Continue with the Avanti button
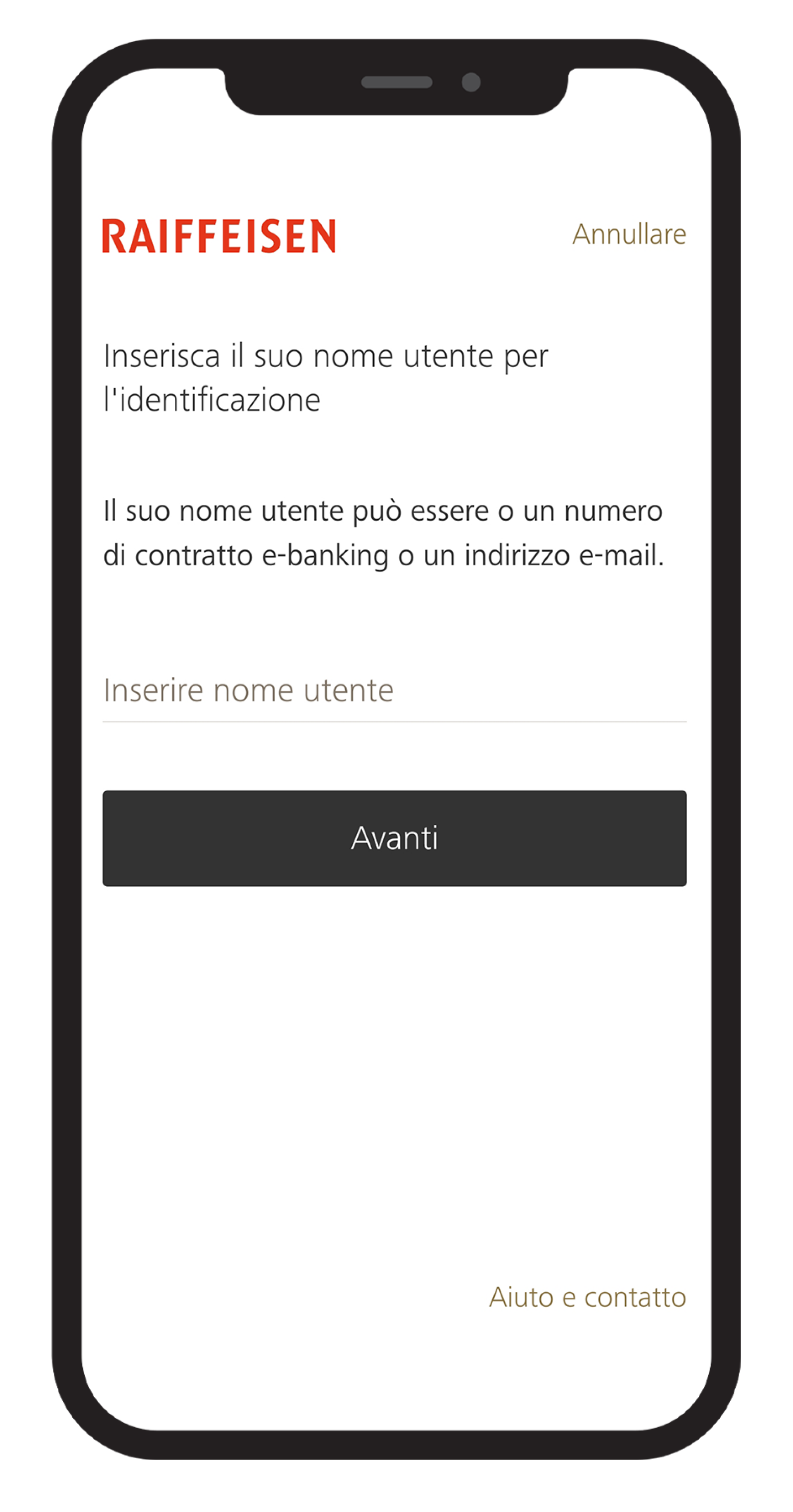 click(x=394, y=838)
